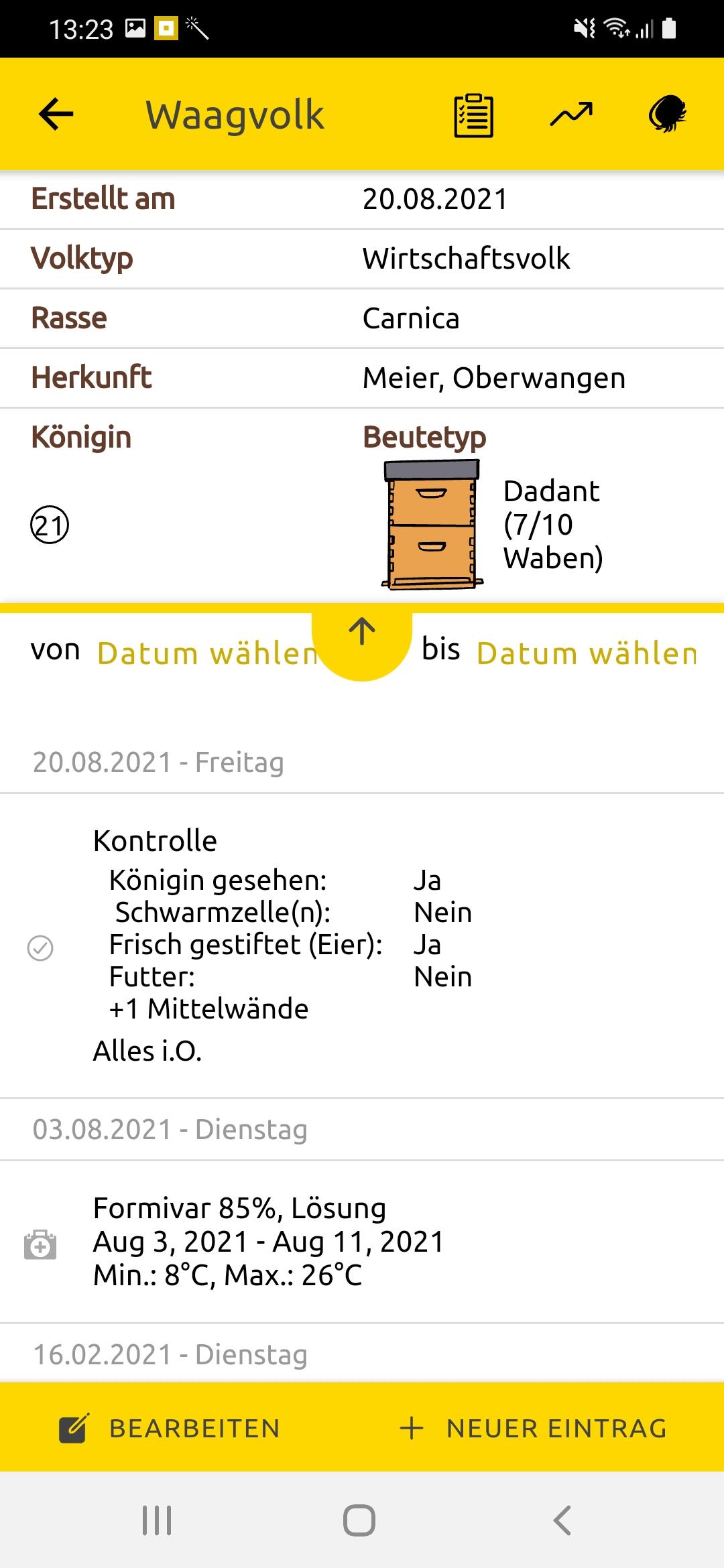Open the varroa mite icon
Screen dimensions: 724x1568
coord(668,114)
